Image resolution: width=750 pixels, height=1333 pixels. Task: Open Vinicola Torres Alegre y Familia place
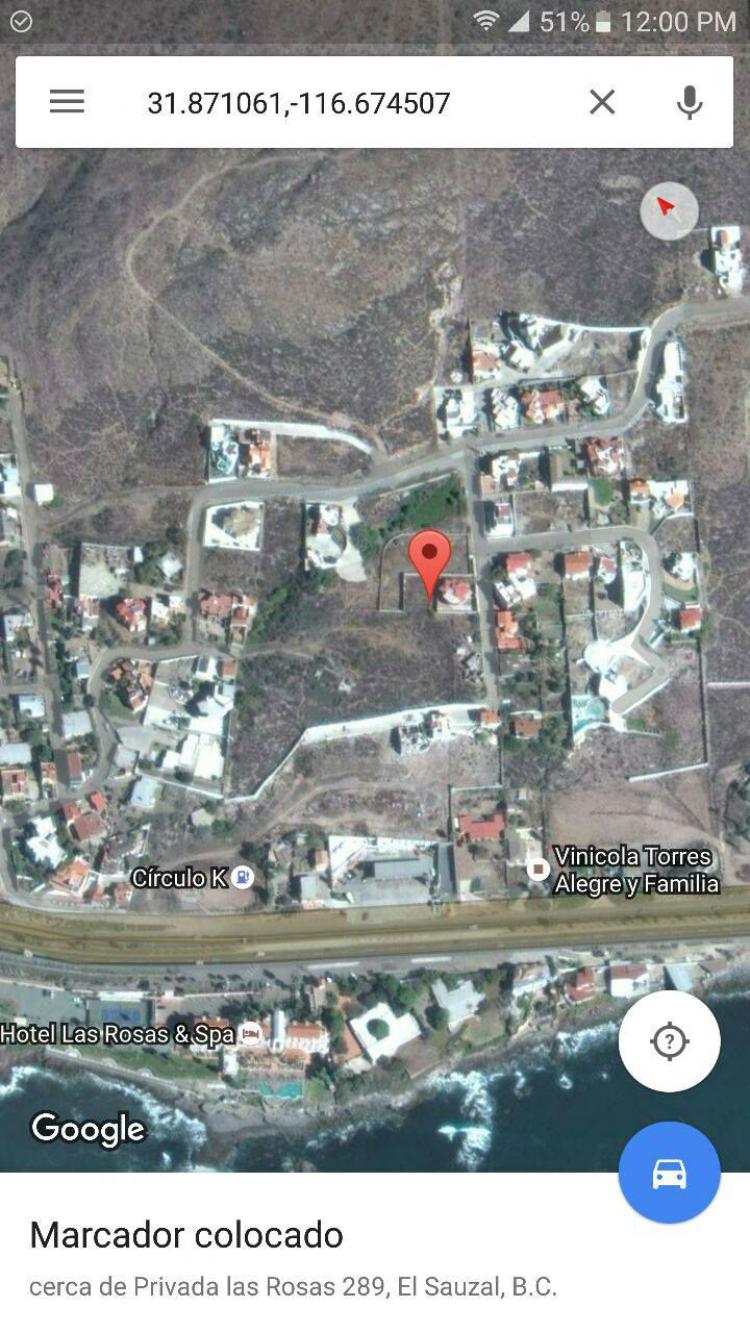(623, 869)
